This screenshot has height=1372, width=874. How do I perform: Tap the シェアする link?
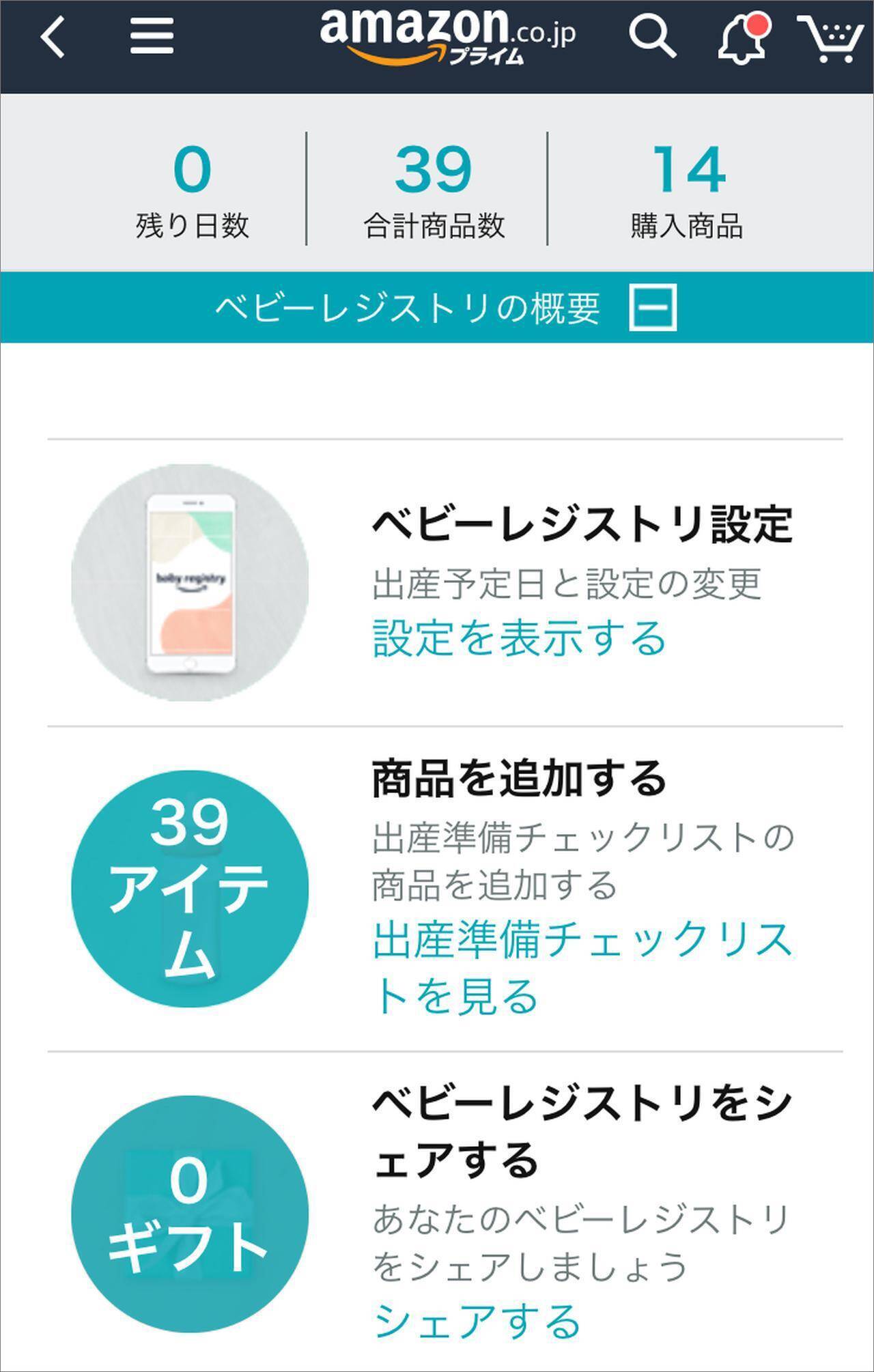point(477,1321)
